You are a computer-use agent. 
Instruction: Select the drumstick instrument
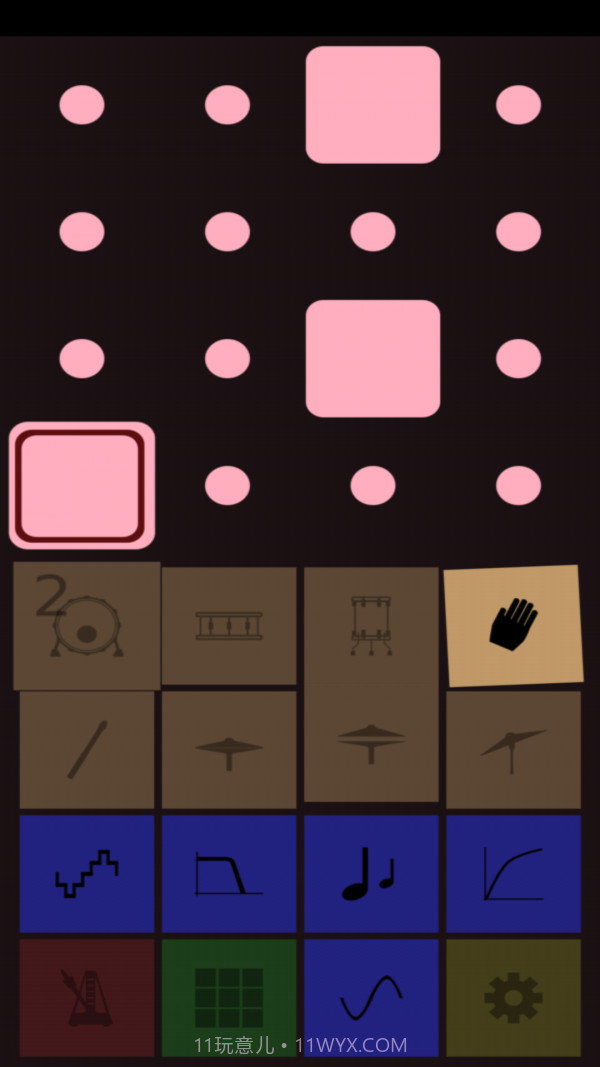(87, 750)
